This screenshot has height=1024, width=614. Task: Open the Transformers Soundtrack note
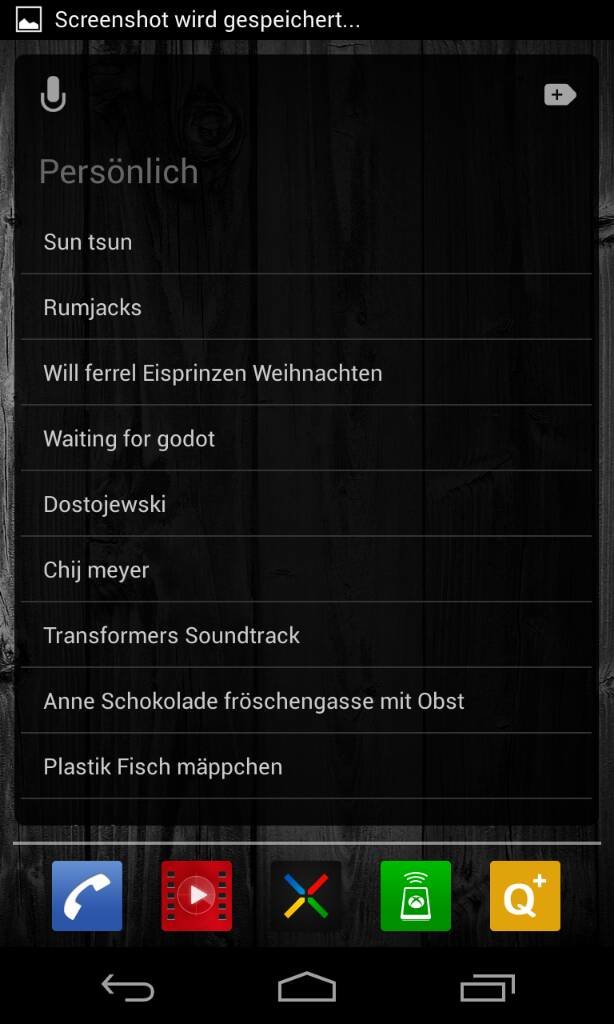click(x=306, y=635)
